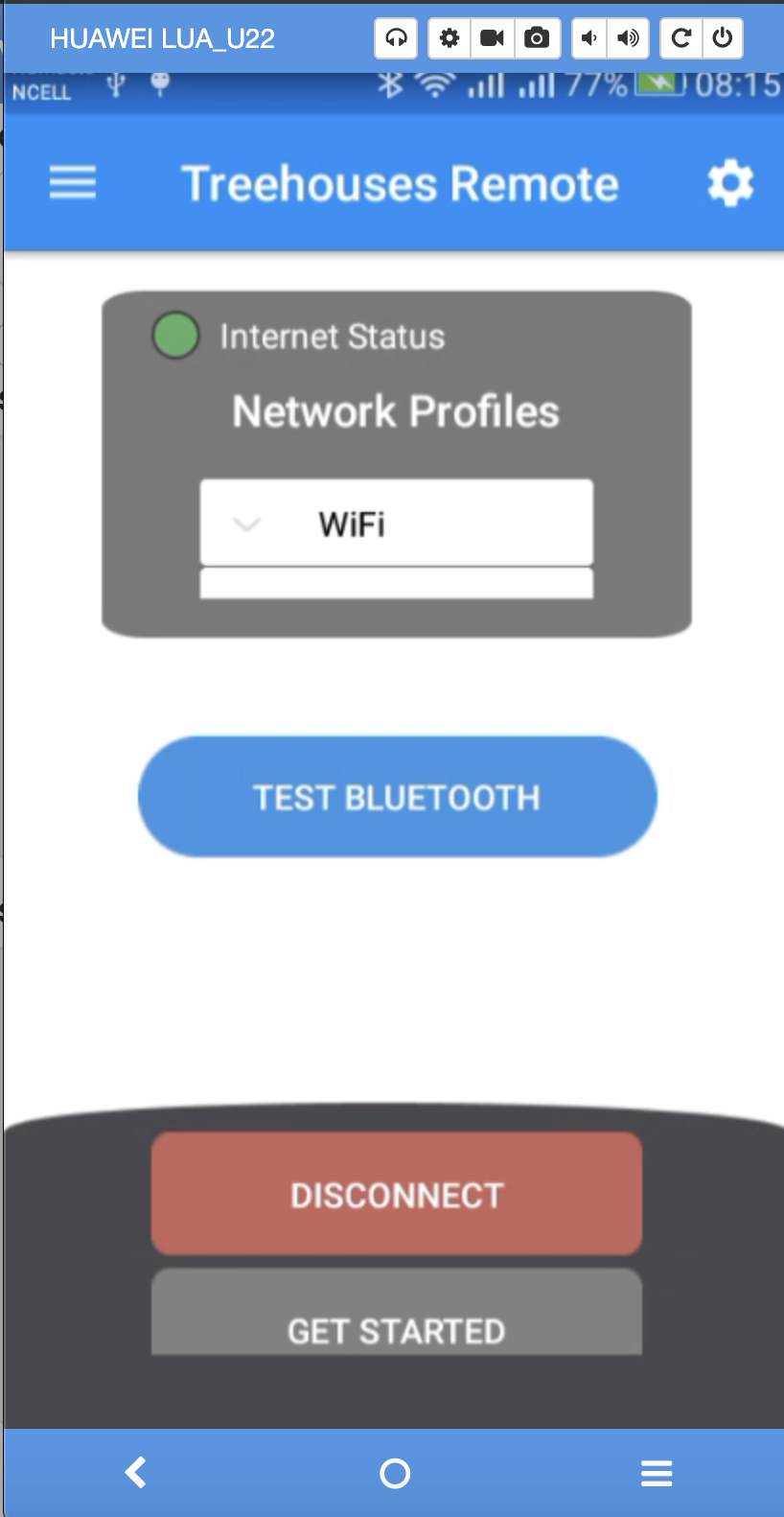This screenshot has height=1517, width=784.
Task: Tap the Test Bluetooth button
Action: pyautogui.click(x=397, y=797)
